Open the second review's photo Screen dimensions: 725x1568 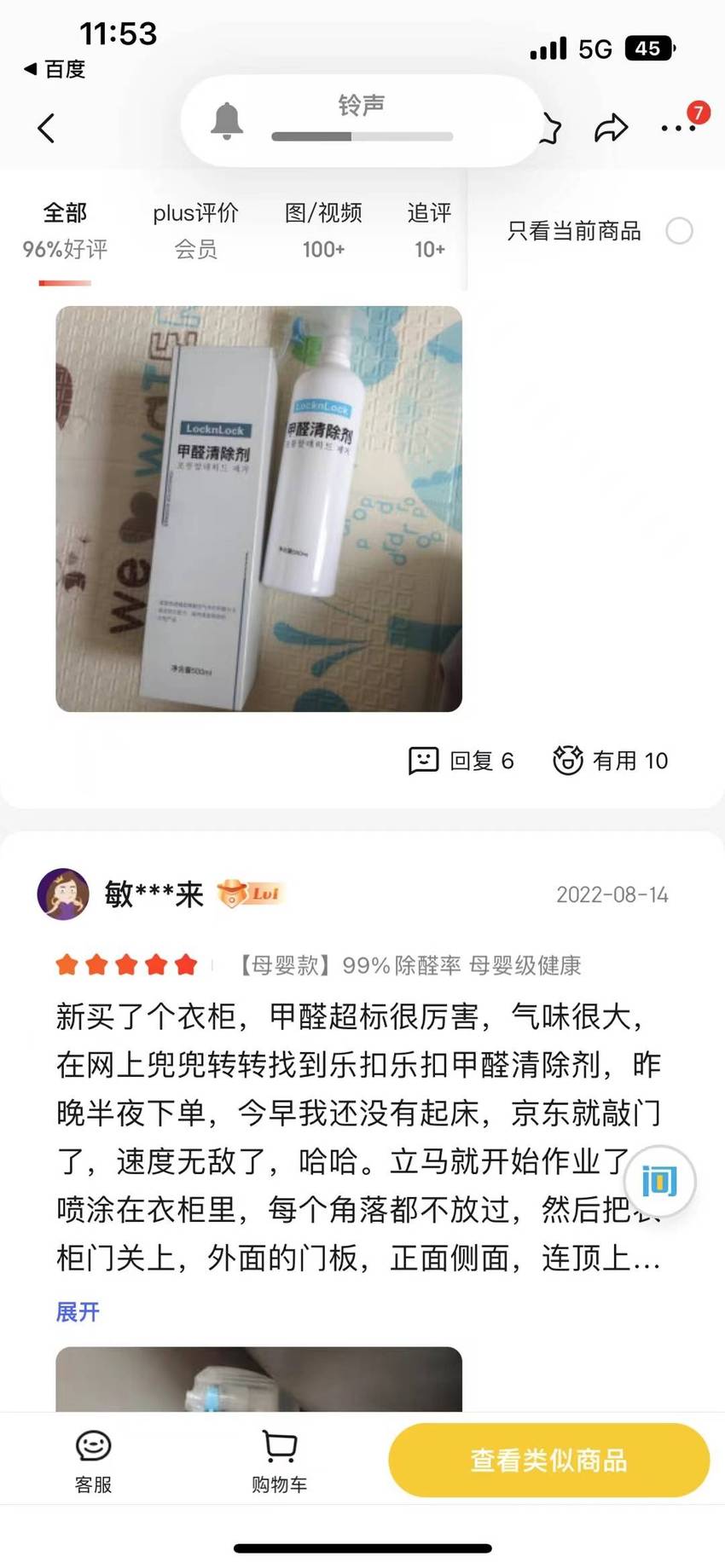(x=258, y=1379)
